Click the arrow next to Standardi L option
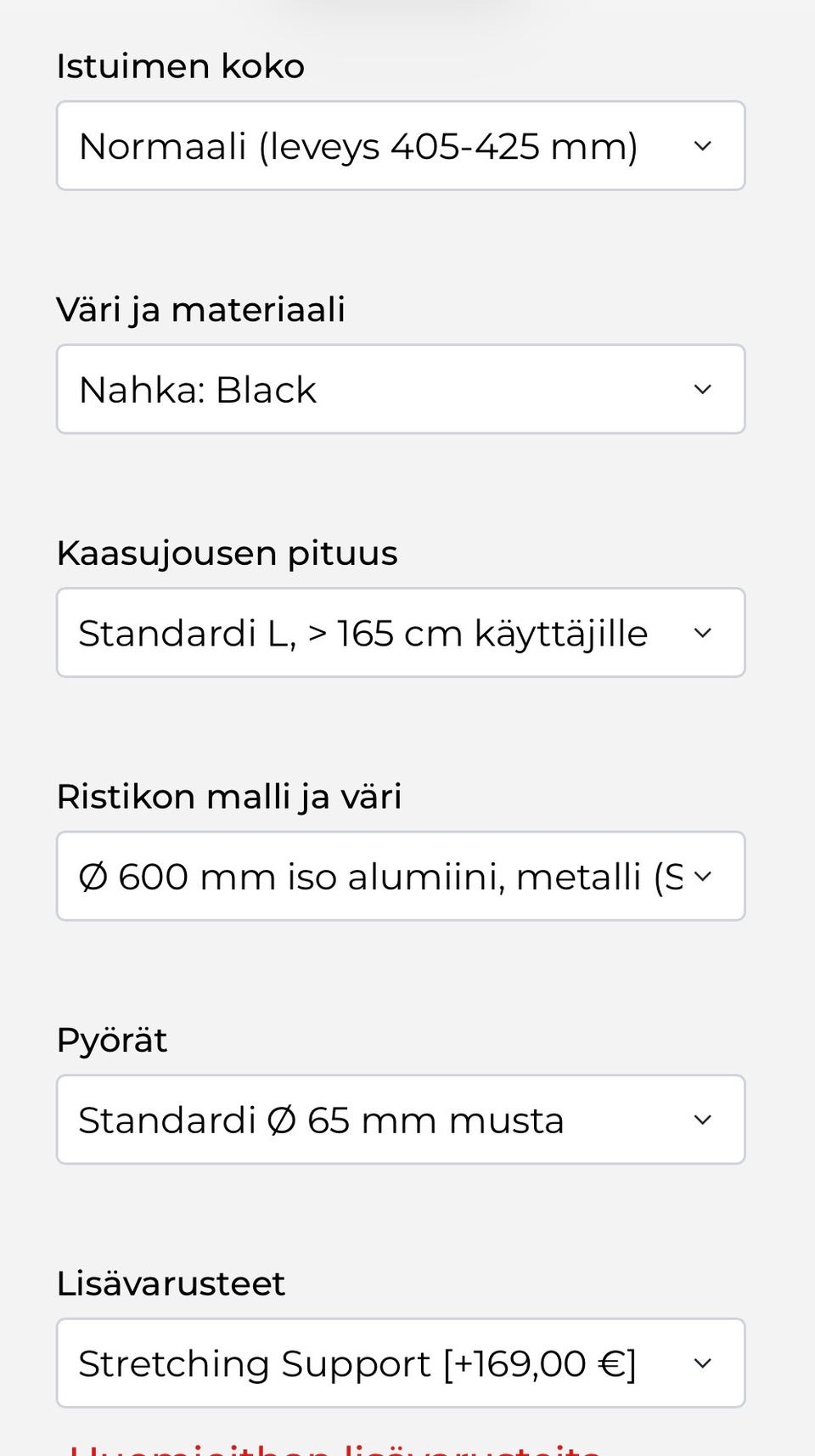Viewport: 815px width, 1456px height. pyautogui.click(x=703, y=632)
